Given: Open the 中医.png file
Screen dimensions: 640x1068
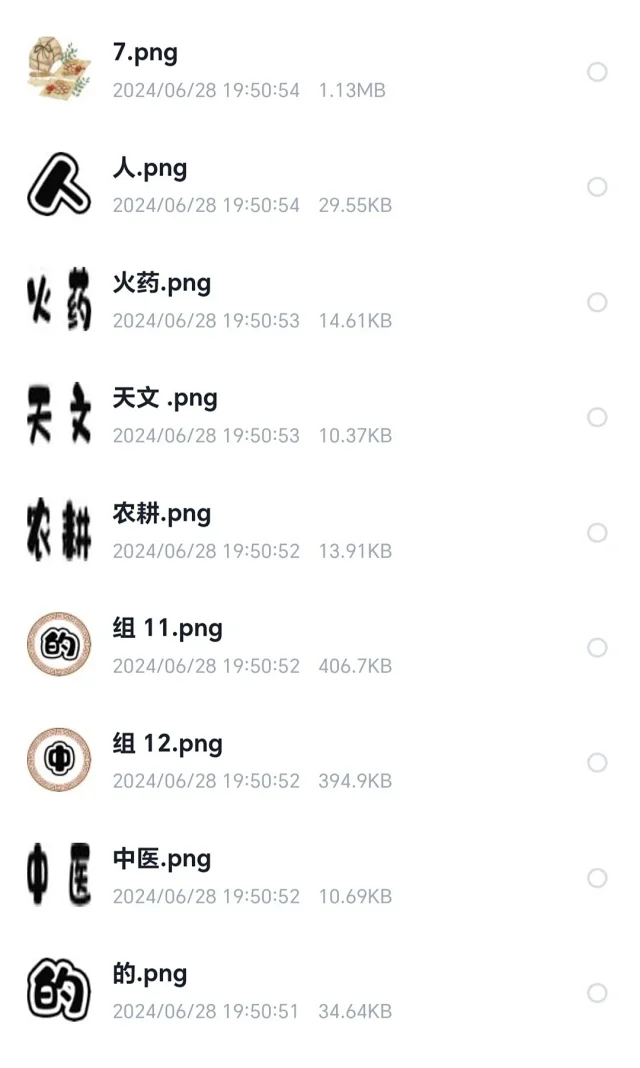Looking at the screenshot, I should click(162, 859).
